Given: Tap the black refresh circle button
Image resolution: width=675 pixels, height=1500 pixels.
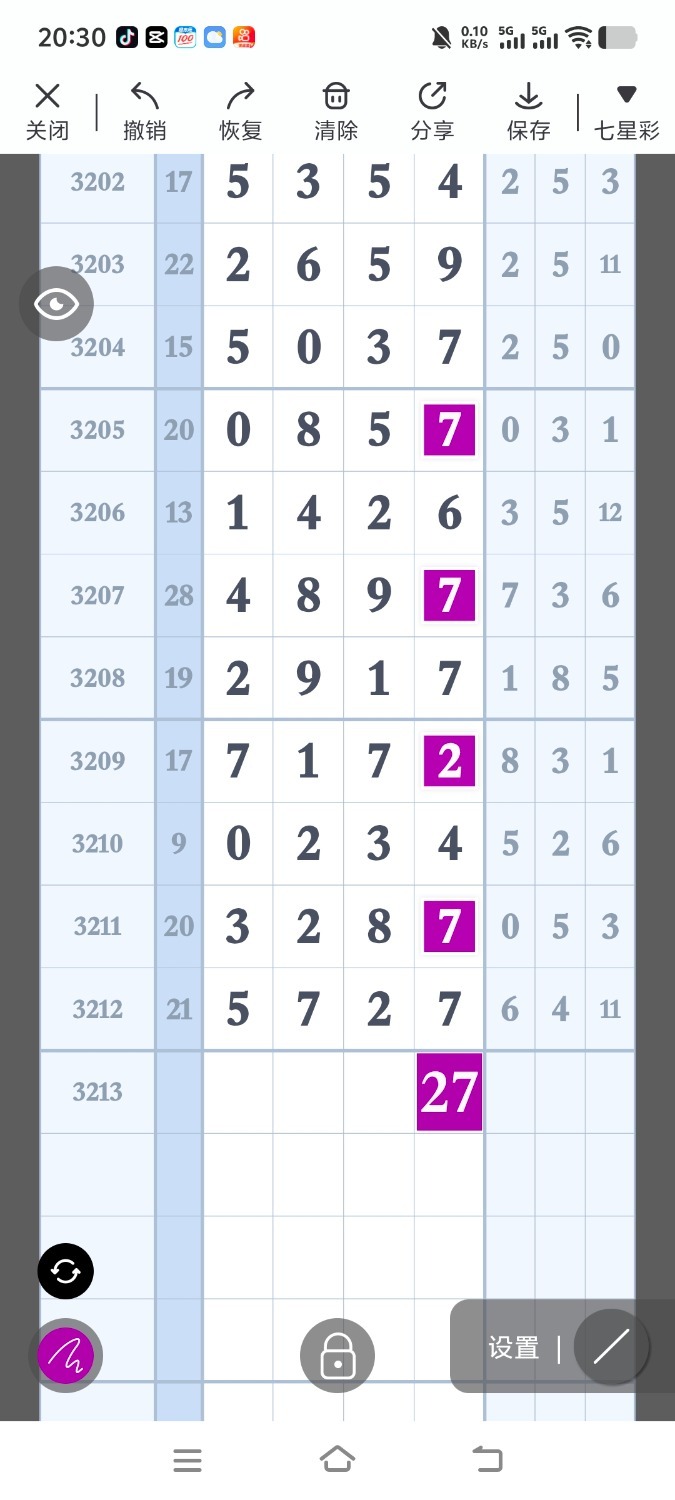Looking at the screenshot, I should pyautogui.click(x=66, y=1272).
